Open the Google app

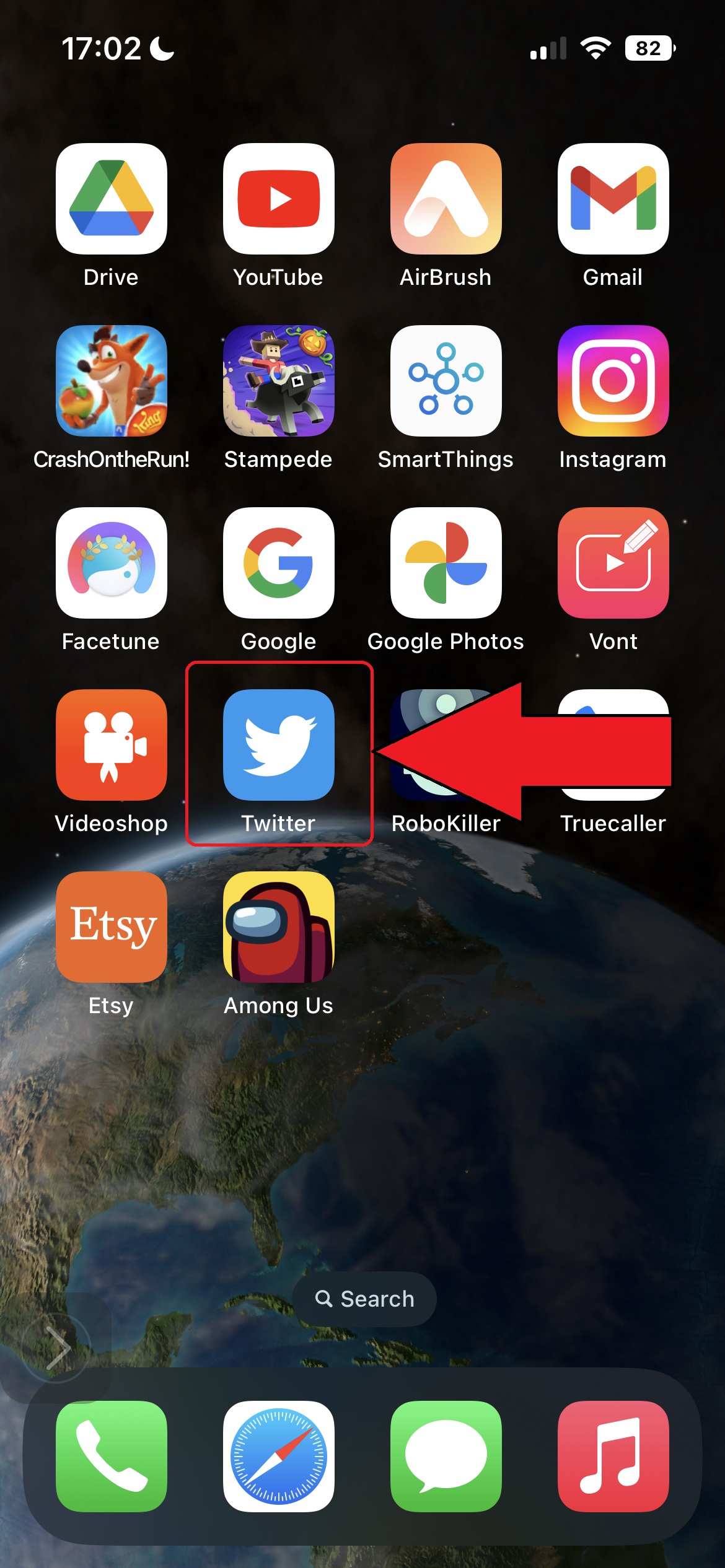pos(279,563)
